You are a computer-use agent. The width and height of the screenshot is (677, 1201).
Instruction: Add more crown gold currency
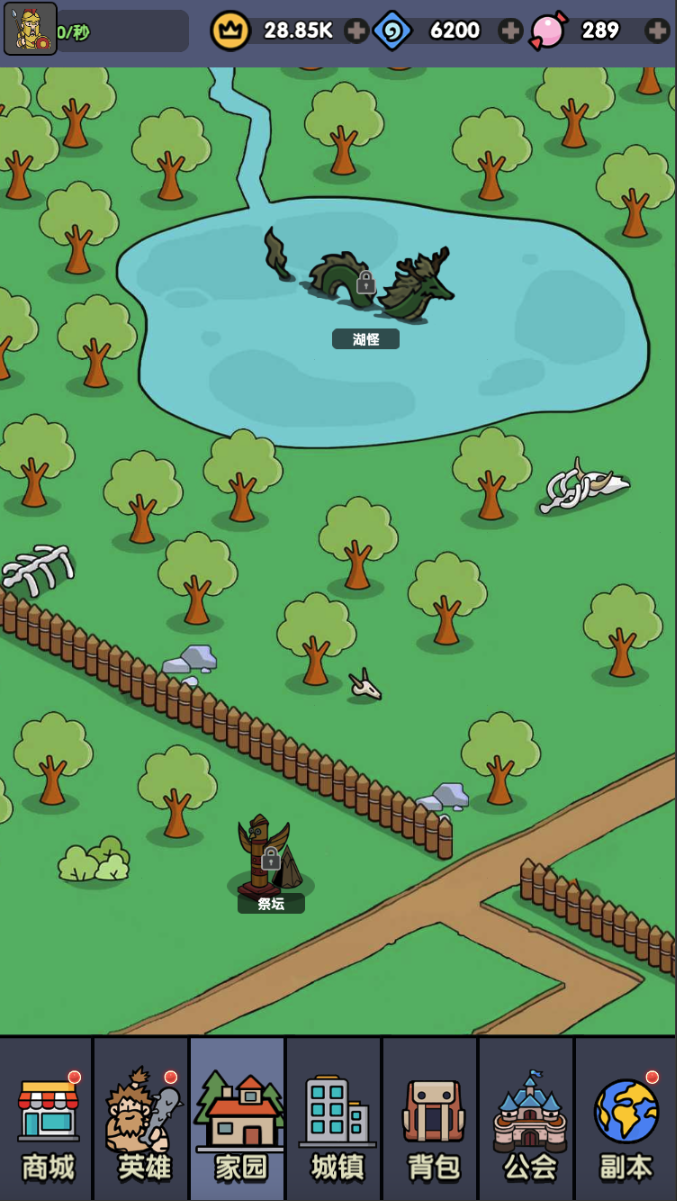click(x=356, y=31)
